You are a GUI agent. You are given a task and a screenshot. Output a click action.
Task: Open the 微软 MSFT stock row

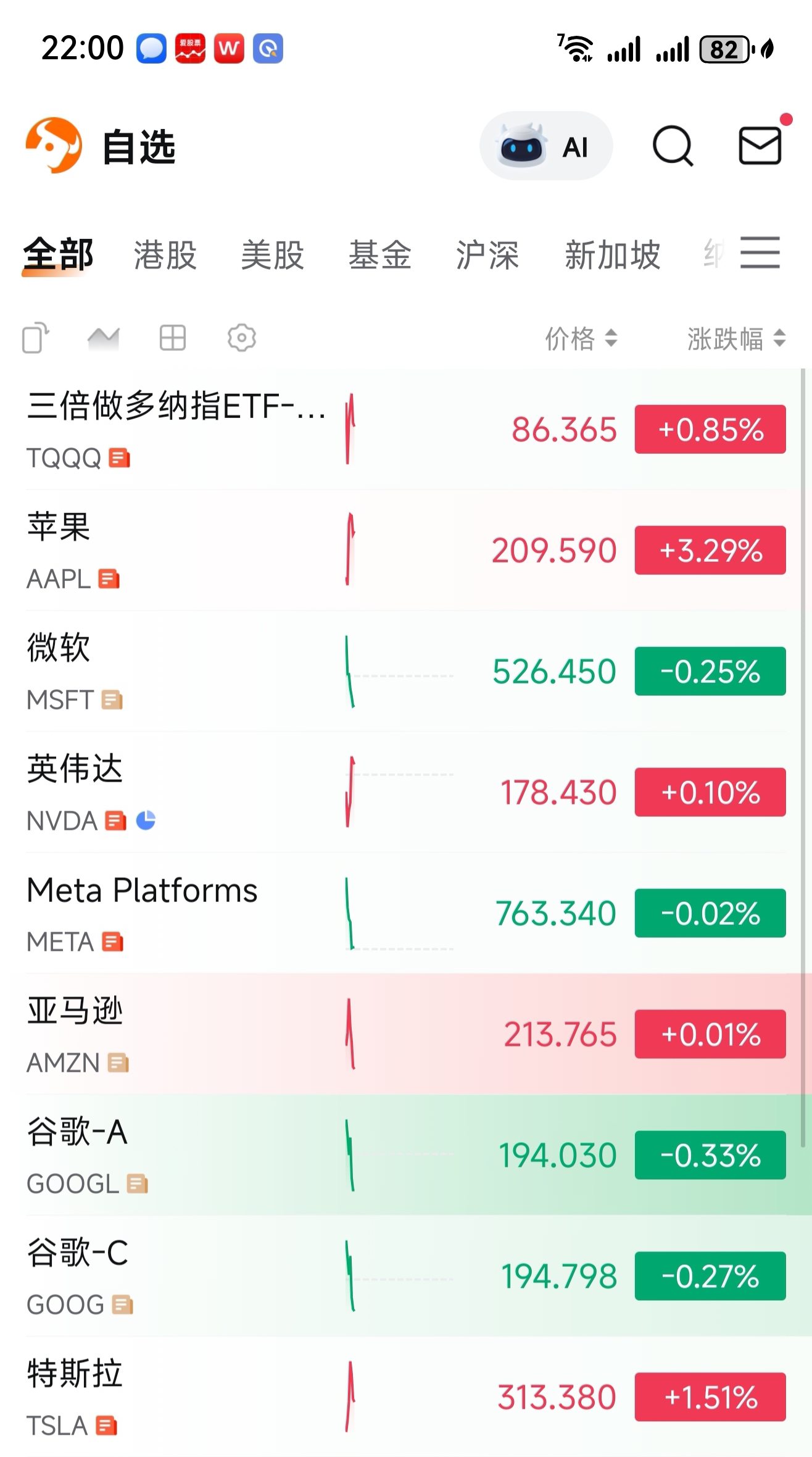point(247,672)
